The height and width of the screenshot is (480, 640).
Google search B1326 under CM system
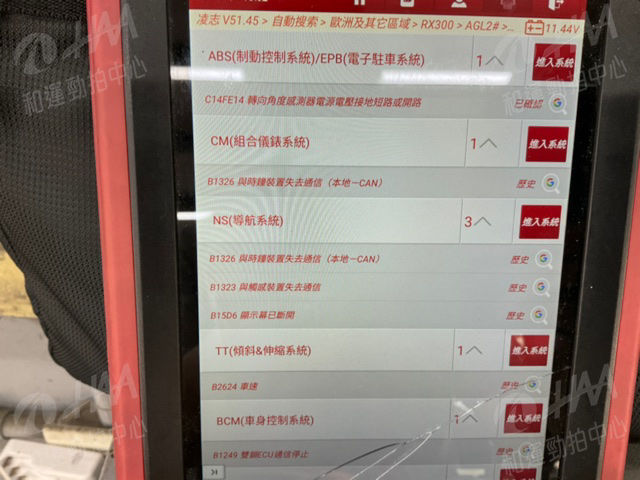[x=549, y=183]
